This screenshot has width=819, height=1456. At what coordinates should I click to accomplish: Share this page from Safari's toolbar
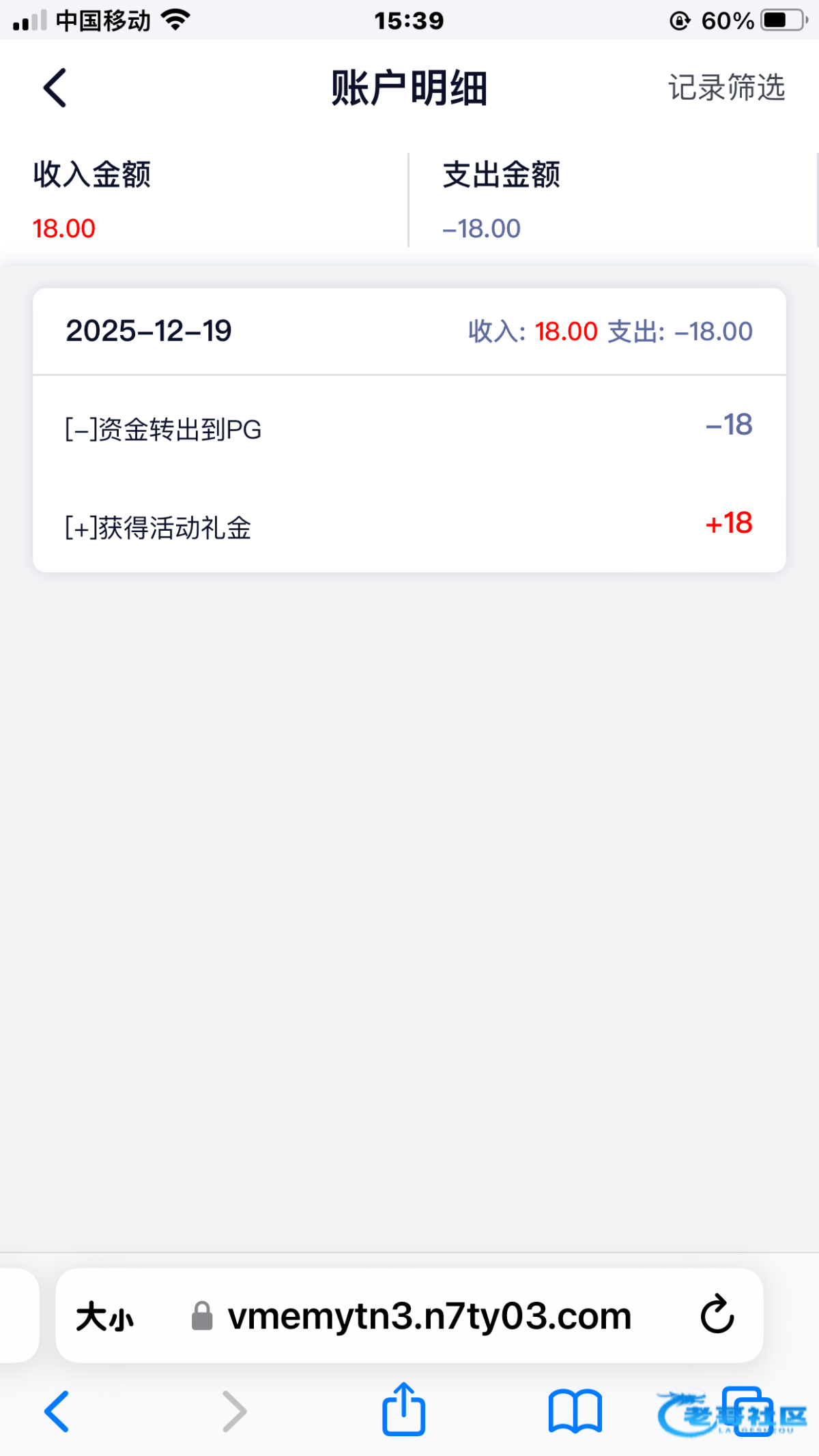(403, 1410)
